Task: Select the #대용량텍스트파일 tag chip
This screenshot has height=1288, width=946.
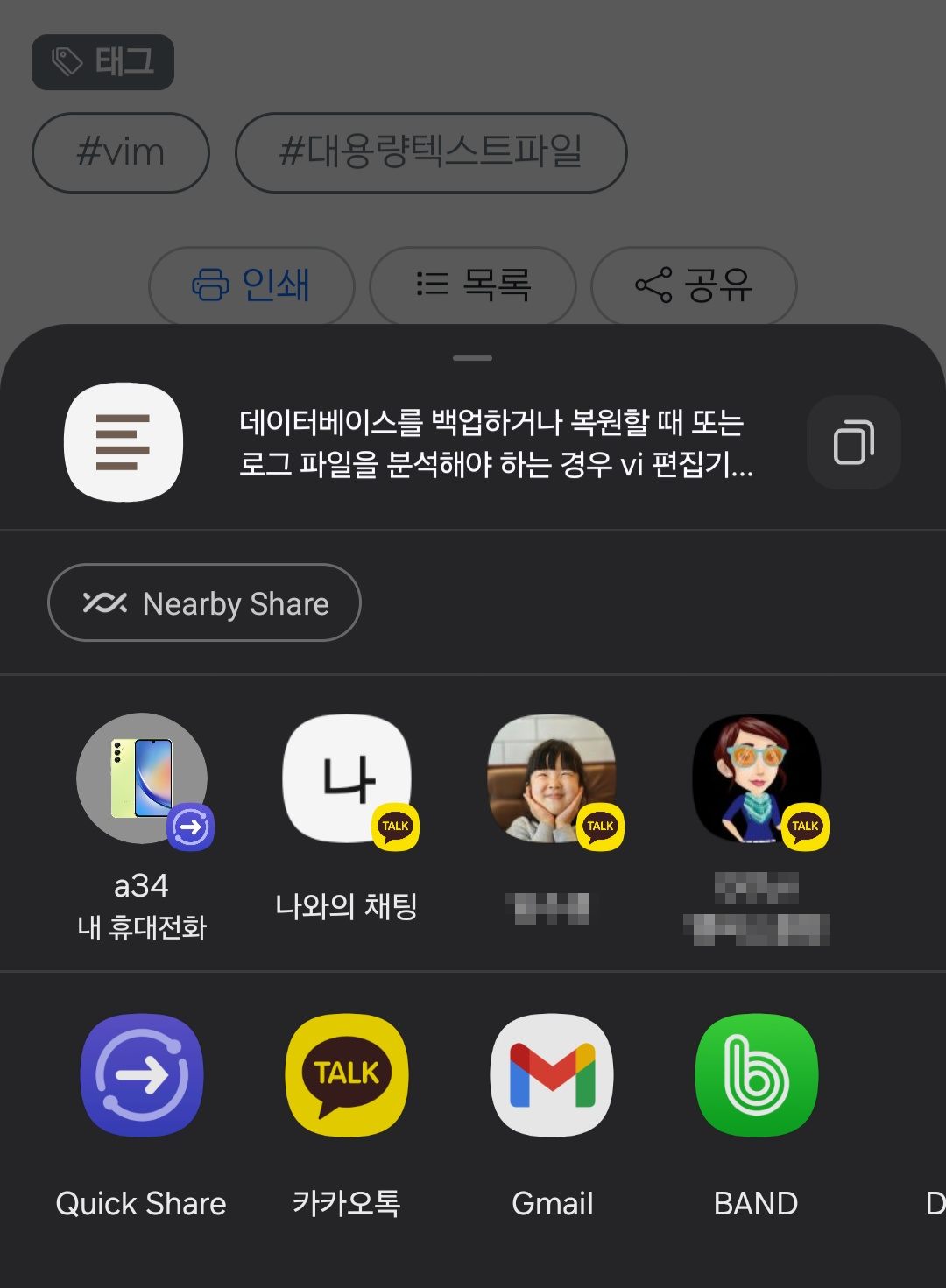Action: pos(431,152)
